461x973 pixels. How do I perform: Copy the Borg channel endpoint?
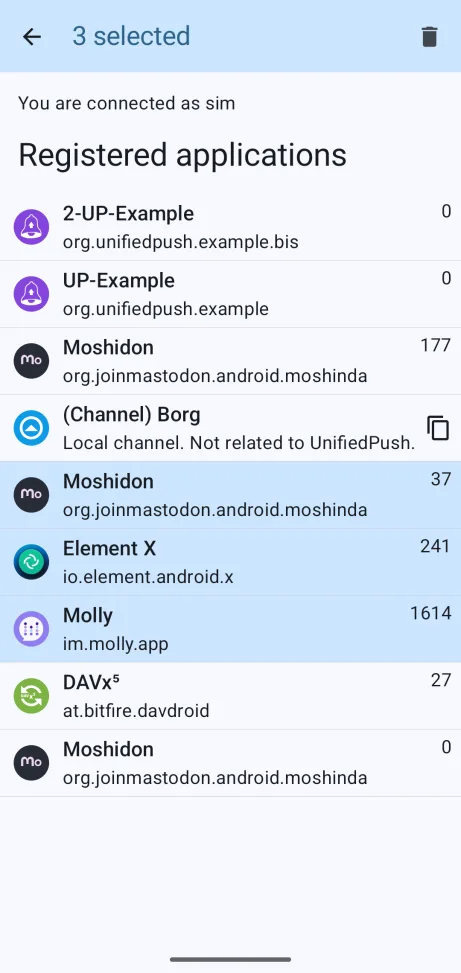point(438,428)
